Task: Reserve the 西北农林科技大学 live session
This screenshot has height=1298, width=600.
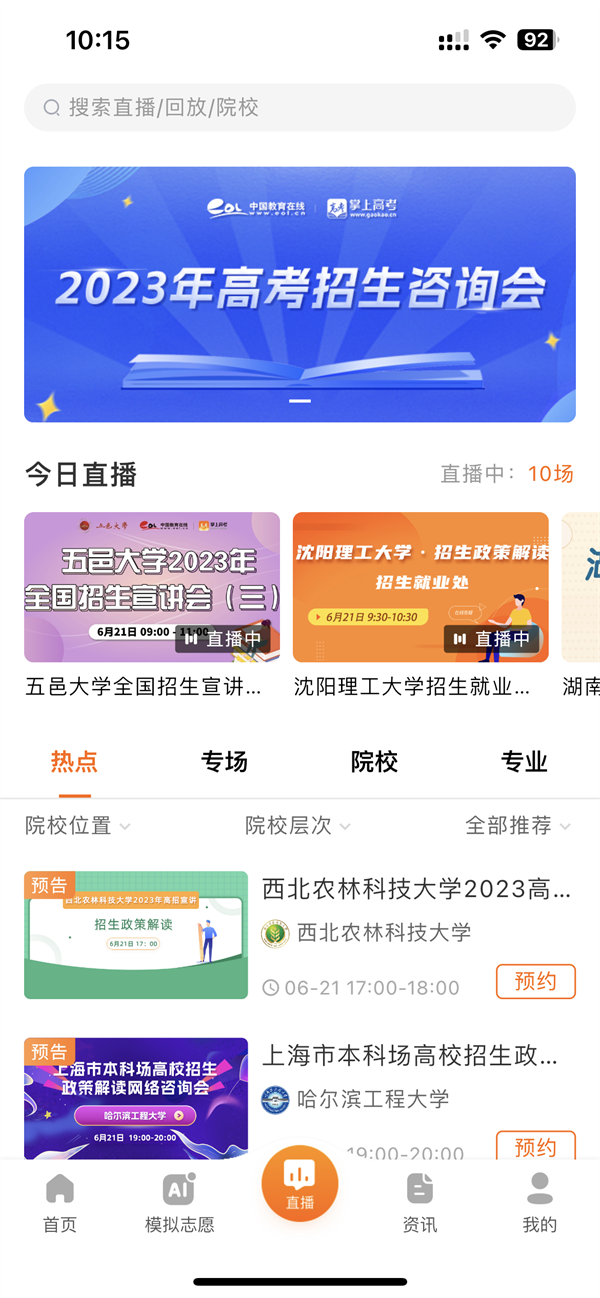Action: point(535,982)
